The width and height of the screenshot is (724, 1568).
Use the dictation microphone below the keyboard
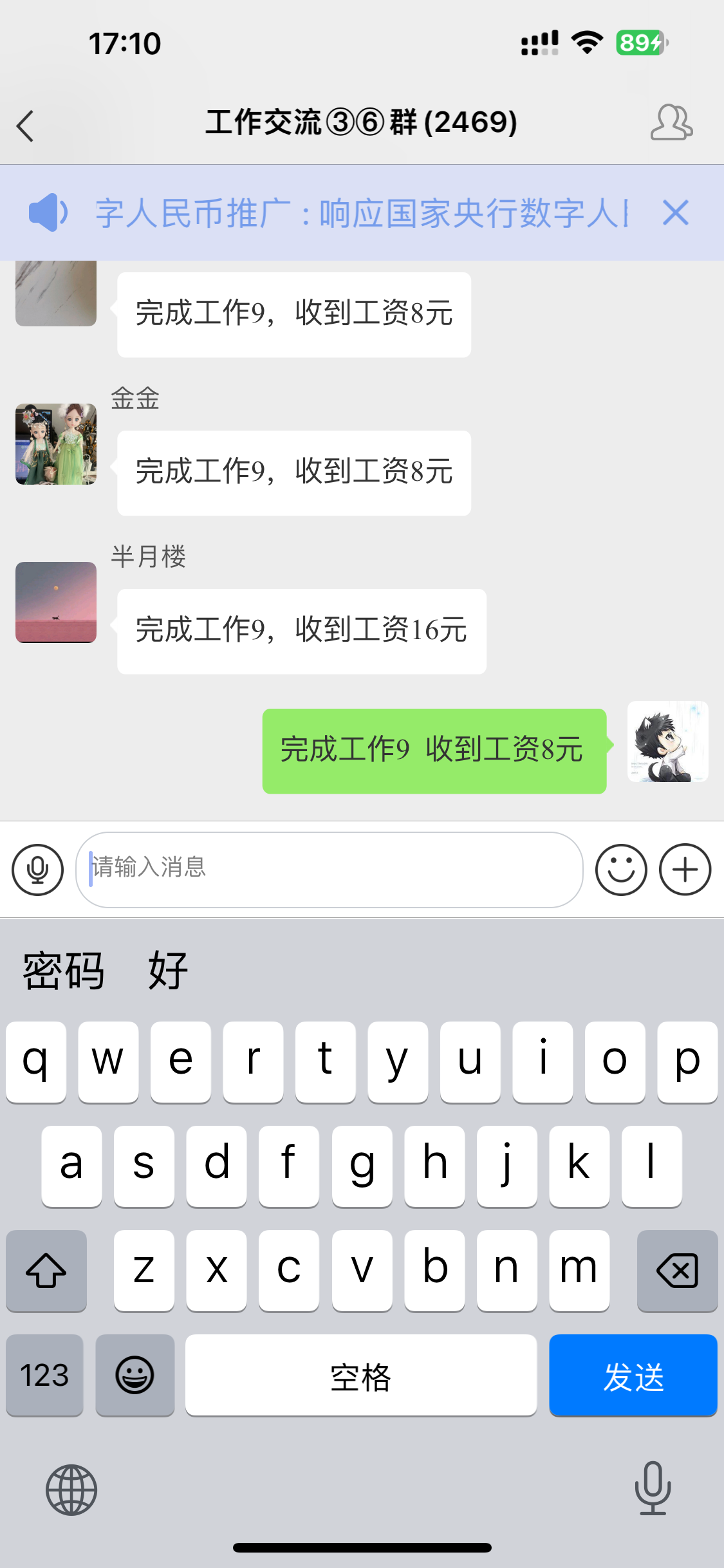coord(652,1489)
